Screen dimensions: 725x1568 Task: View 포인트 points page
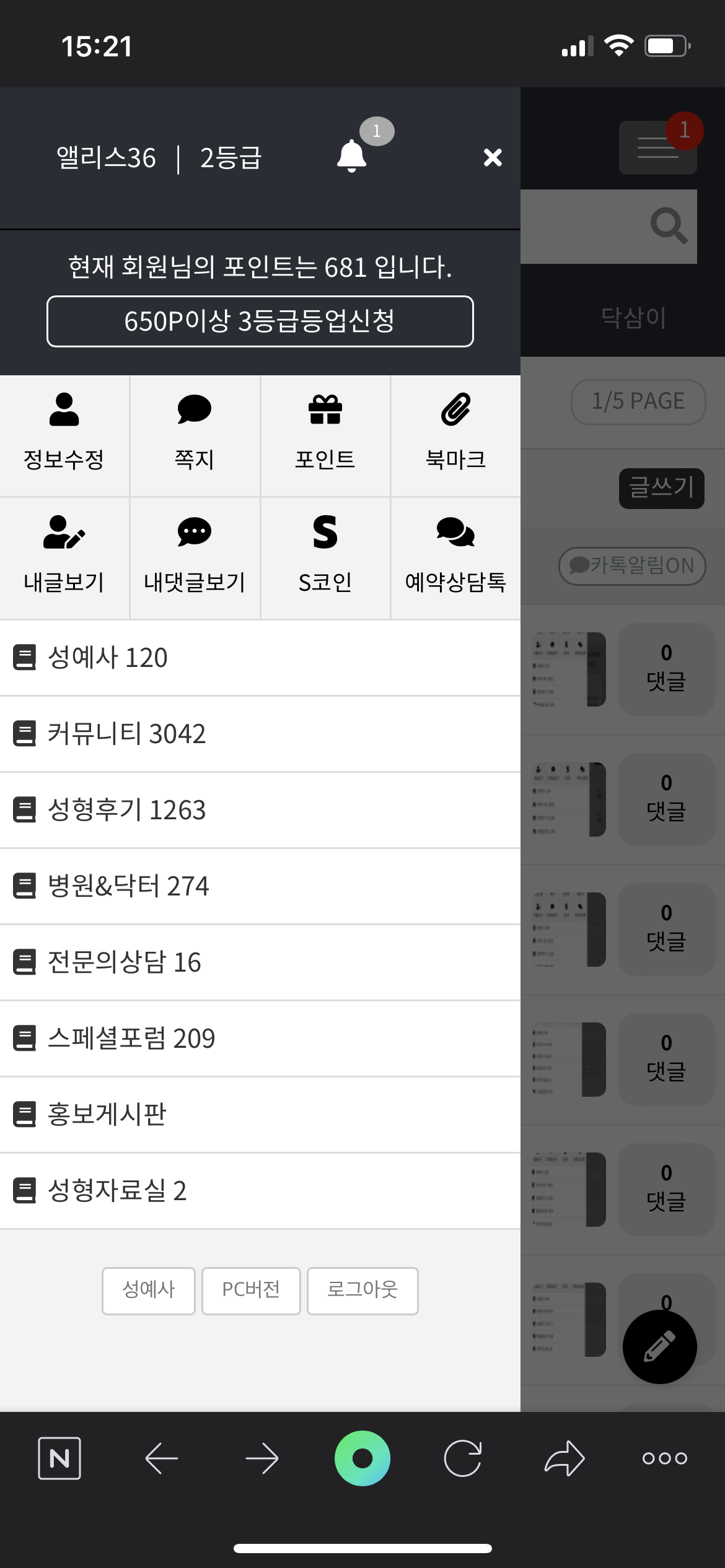[x=325, y=435]
